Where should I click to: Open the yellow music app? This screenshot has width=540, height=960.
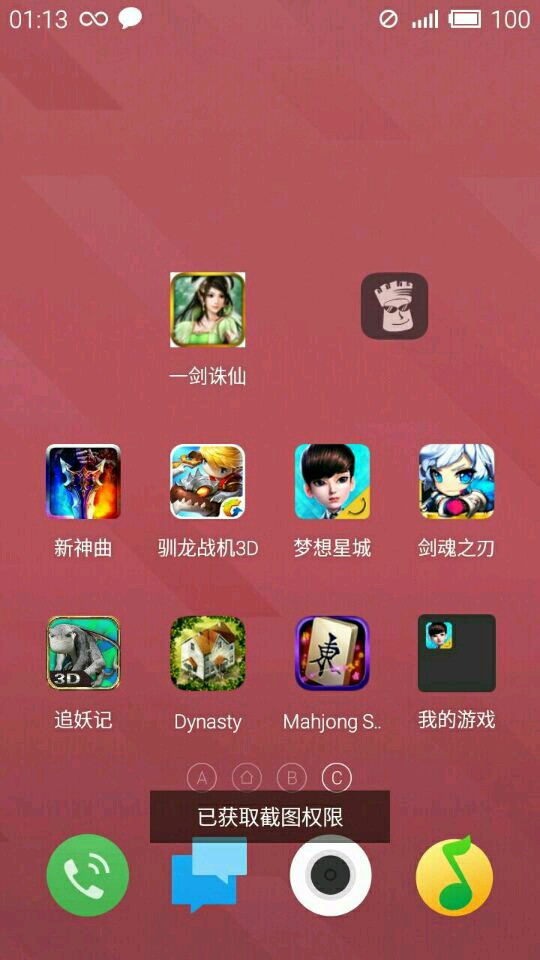(x=454, y=875)
